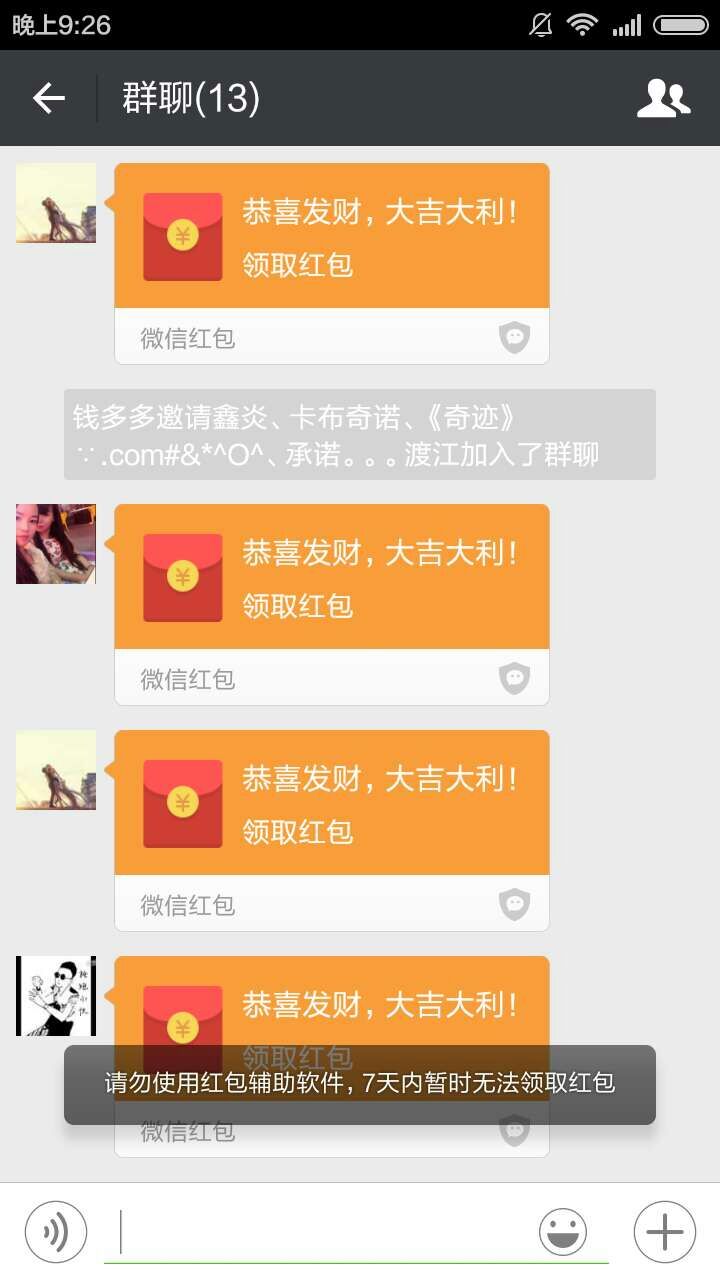View profile of the two-women photo avatar
Screen dimensions: 720x1280
pos(56,544)
